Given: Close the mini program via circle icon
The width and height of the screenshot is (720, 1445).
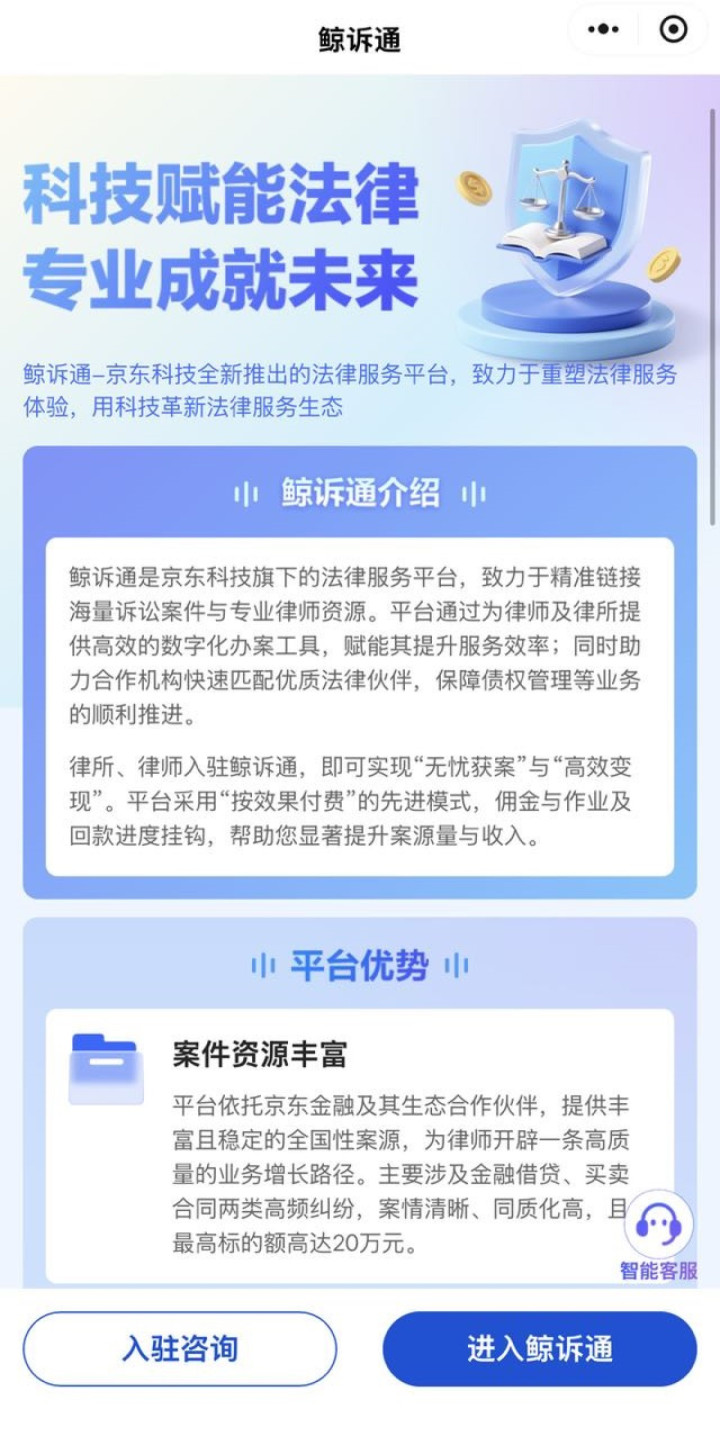Looking at the screenshot, I should click(674, 30).
